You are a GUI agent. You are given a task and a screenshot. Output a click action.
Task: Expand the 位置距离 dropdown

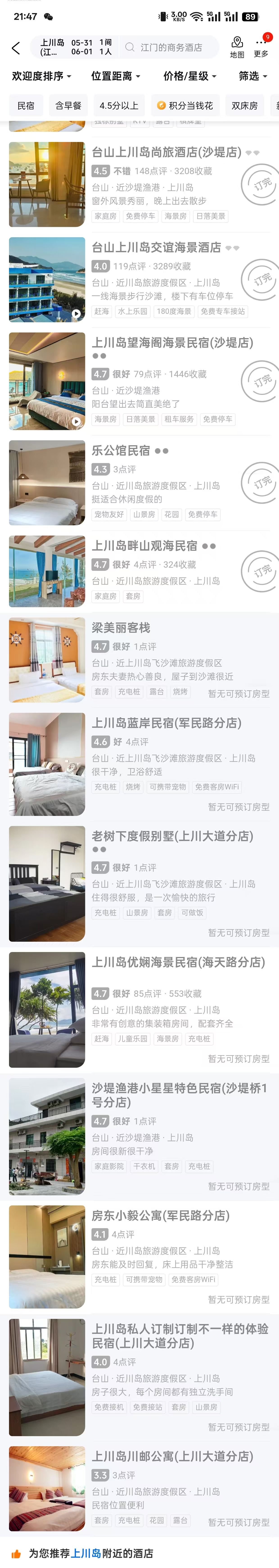(x=115, y=76)
